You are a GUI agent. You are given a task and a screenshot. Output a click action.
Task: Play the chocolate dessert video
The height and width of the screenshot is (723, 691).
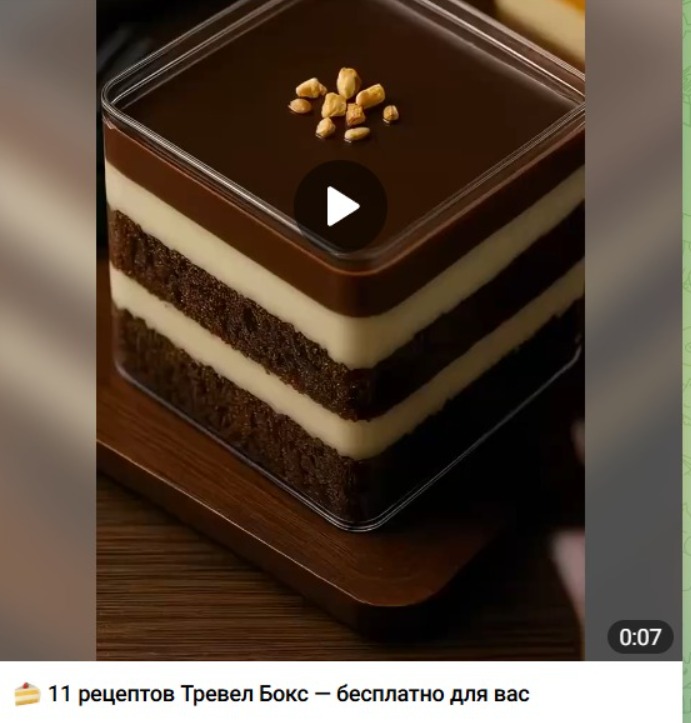[340, 206]
